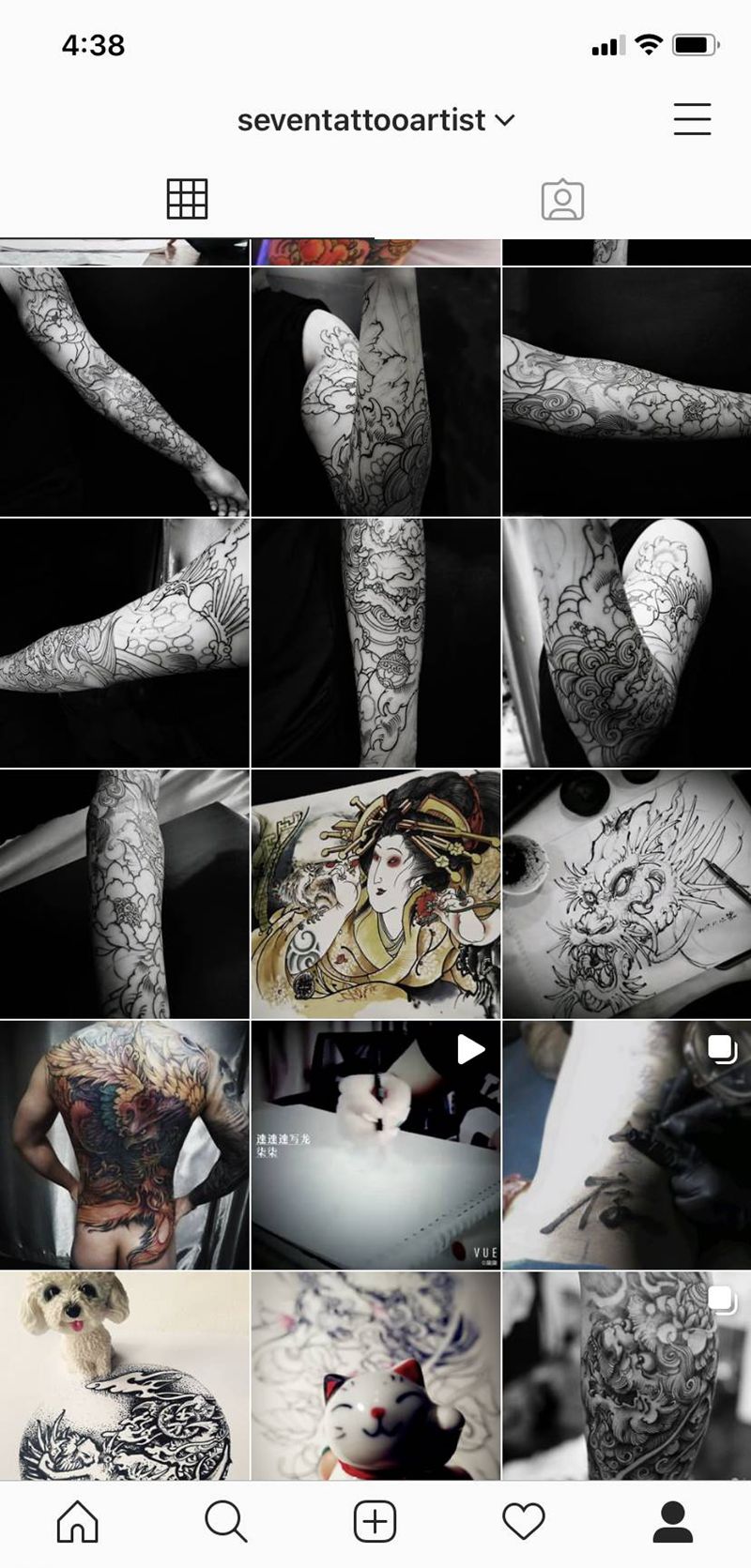
Task: Open the hamburger menu
Action: tap(692, 119)
